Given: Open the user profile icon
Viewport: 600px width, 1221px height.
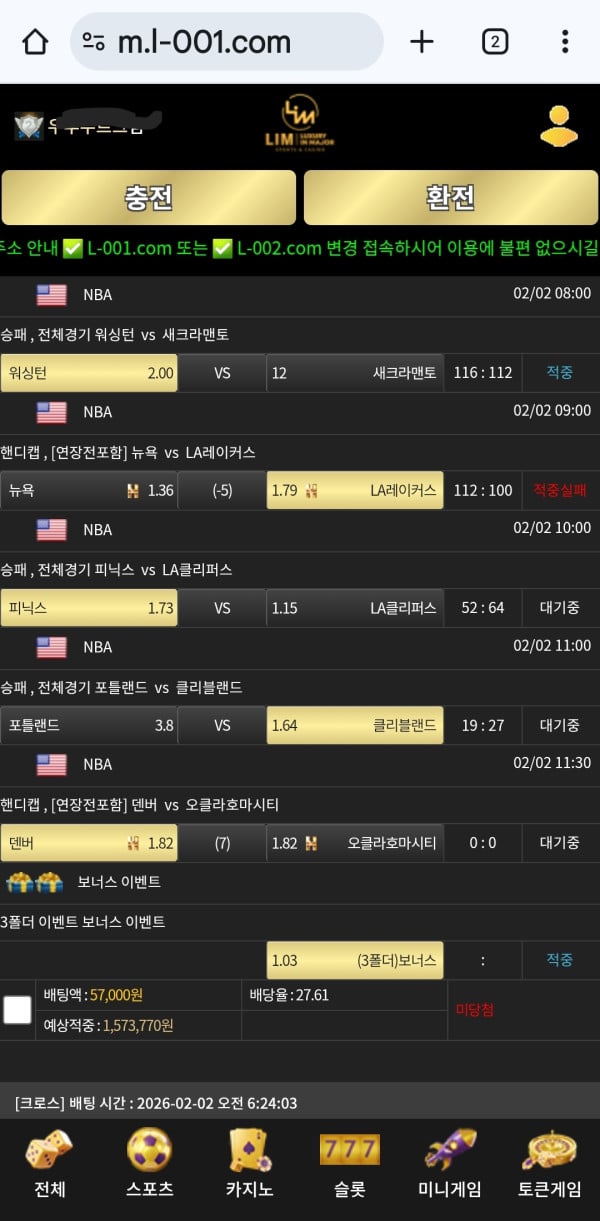Looking at the screenshot, I should (558, 127).
